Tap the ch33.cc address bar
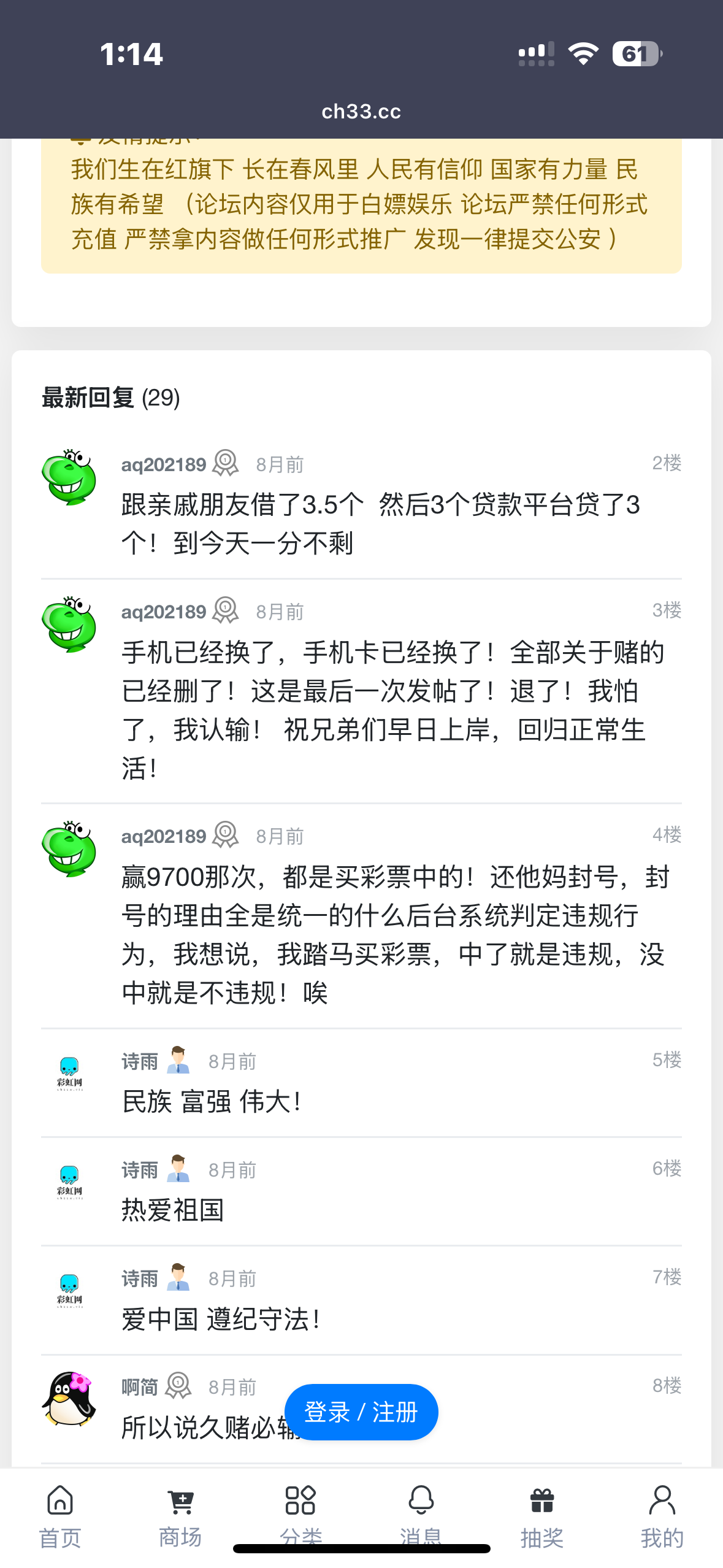723x1568 pixels. pos(361,112)
